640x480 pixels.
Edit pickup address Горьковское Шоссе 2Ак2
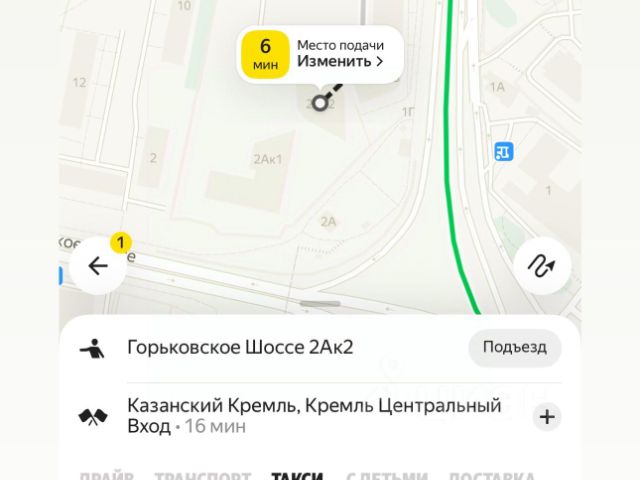pyautogui.click(x=240, y=348)
